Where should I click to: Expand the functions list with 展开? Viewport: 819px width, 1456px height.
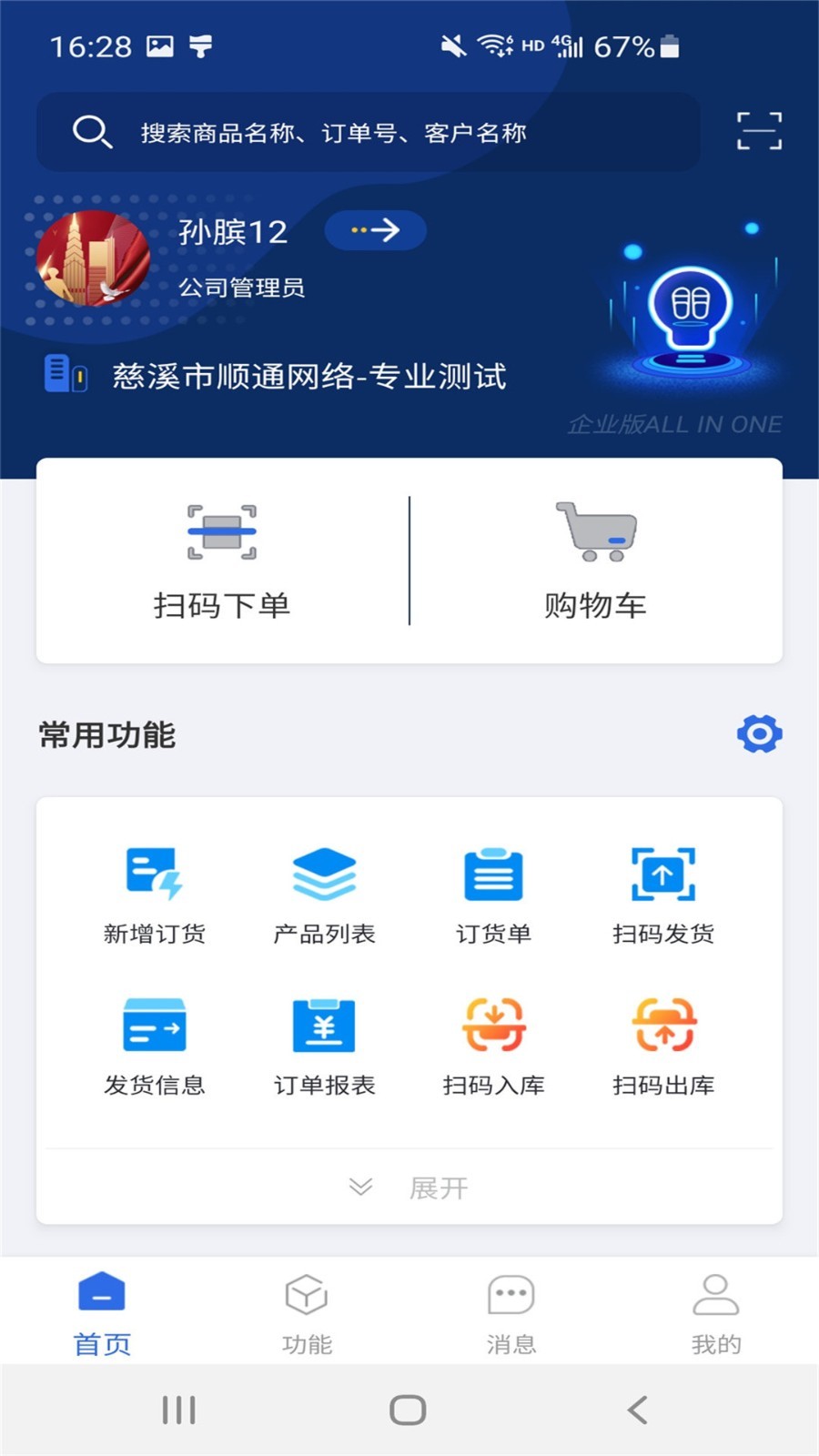pos(409,1188)
